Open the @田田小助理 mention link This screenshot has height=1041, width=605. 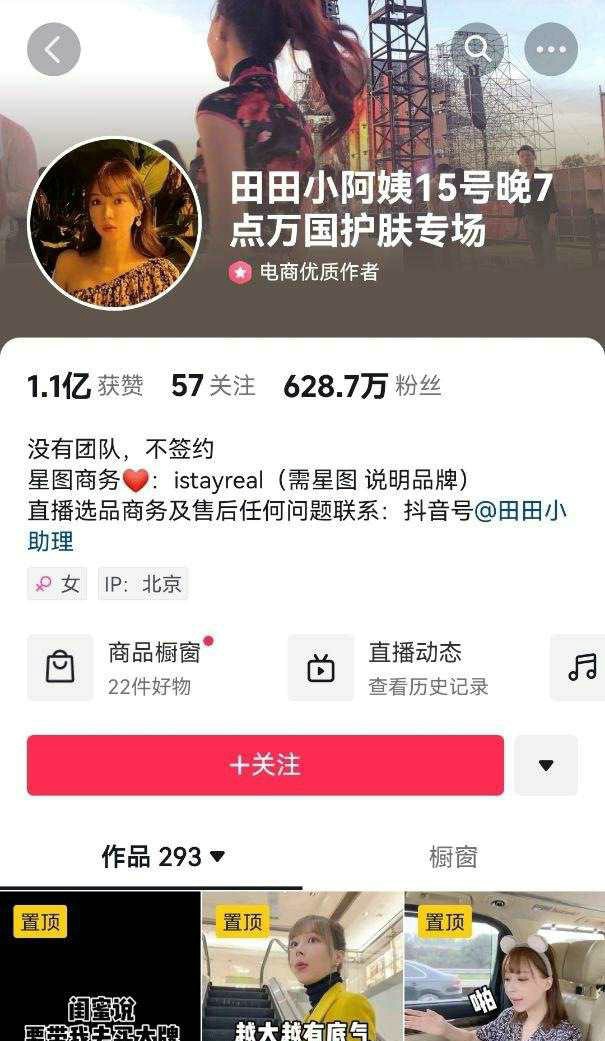[519, 511]
